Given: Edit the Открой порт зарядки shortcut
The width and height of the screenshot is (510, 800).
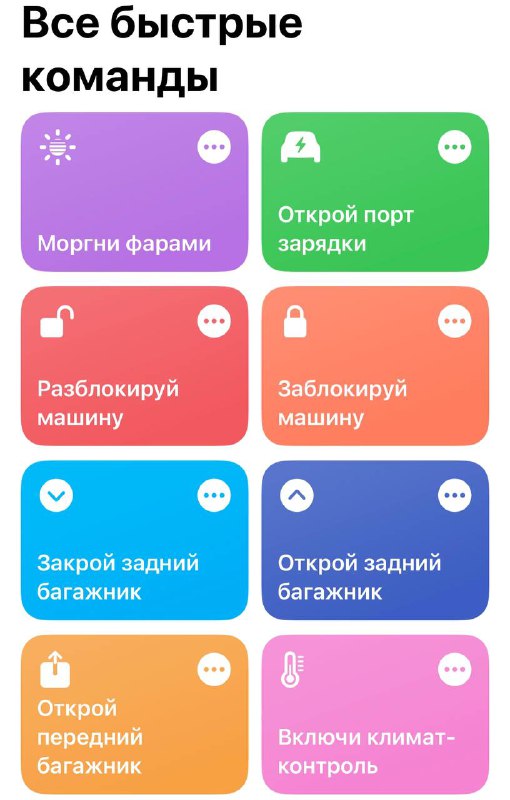Looking at the screenshot, I should (x=454, y=147).
